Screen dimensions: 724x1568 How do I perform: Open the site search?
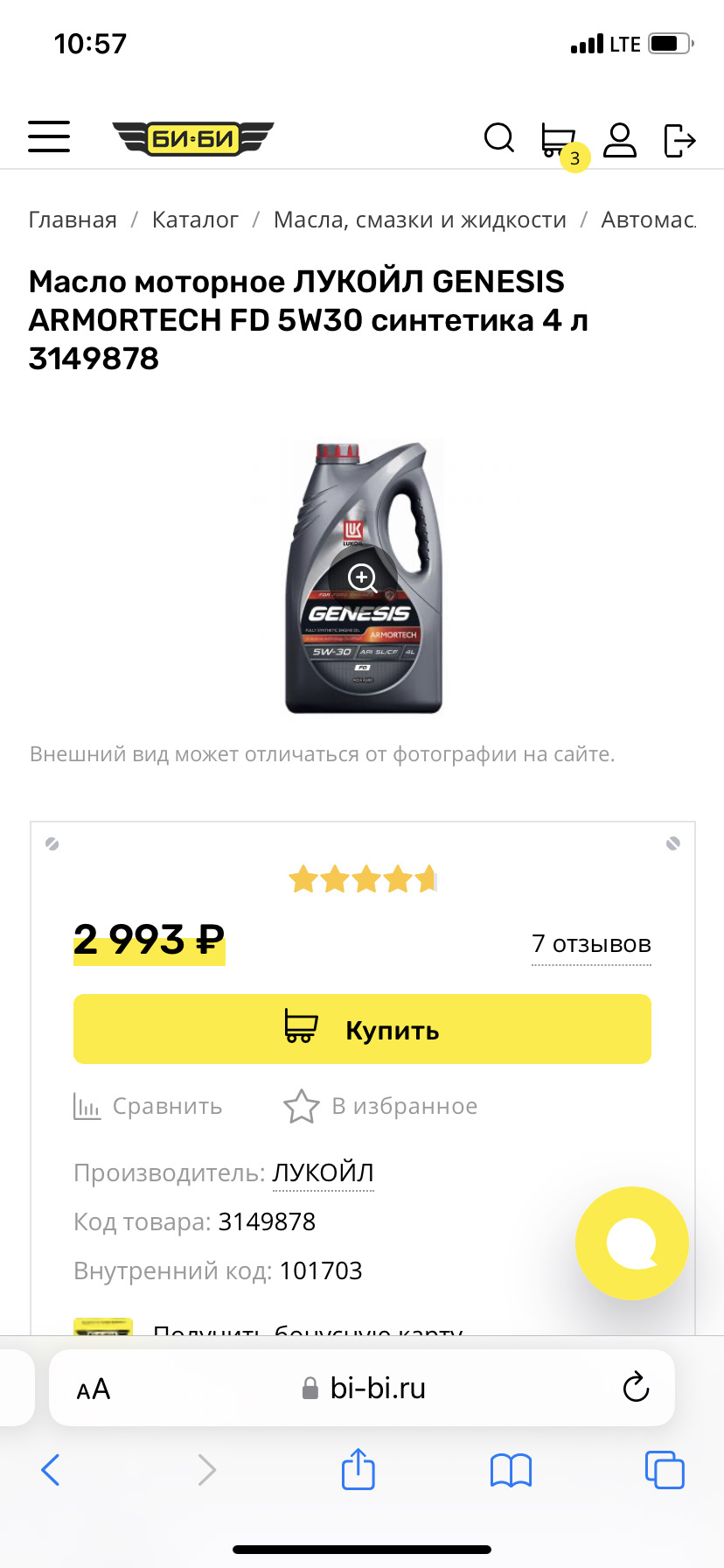pyautogui.click(x=498, y=138)
